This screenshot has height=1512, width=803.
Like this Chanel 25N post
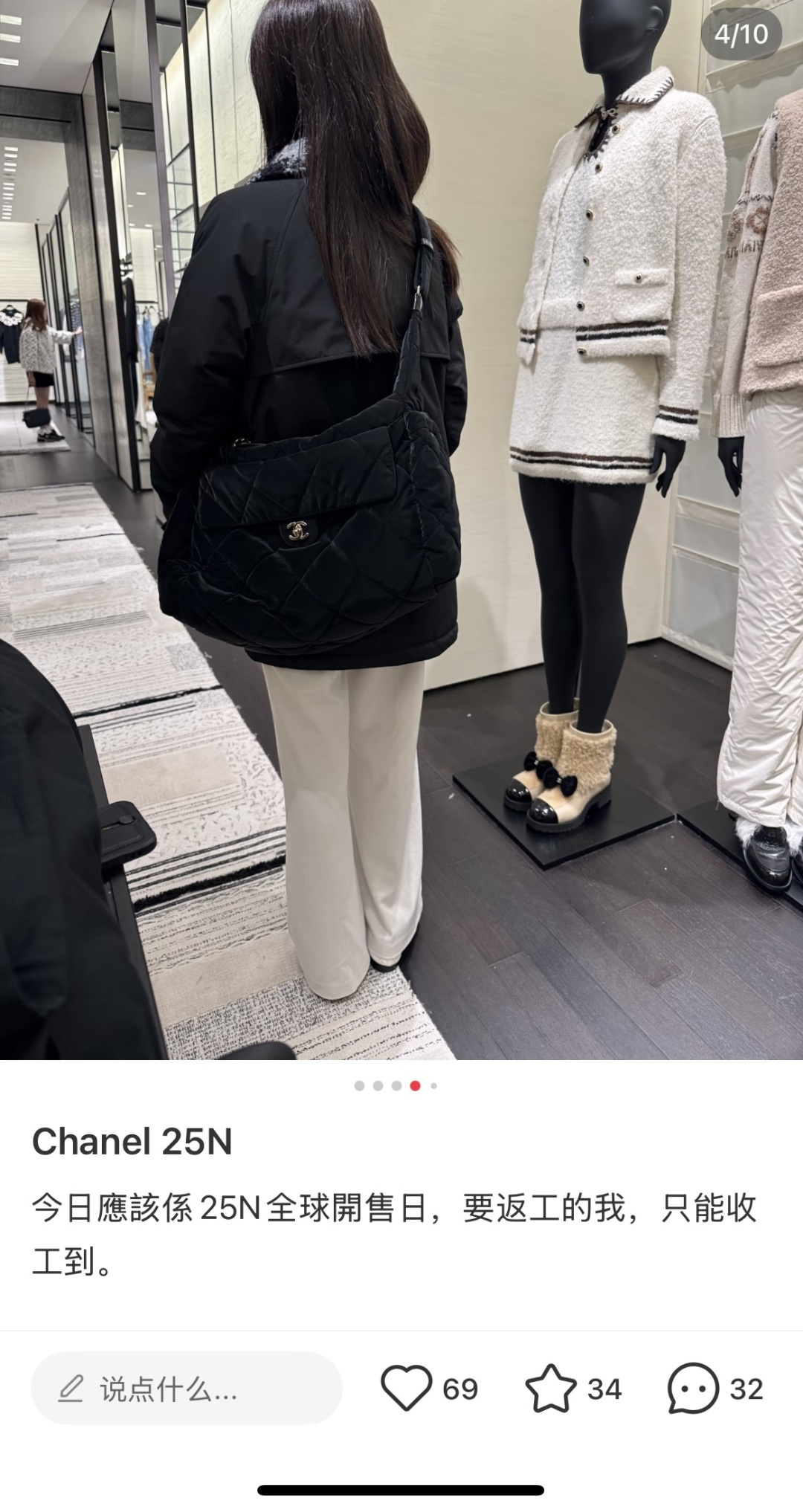(406, 1389)
